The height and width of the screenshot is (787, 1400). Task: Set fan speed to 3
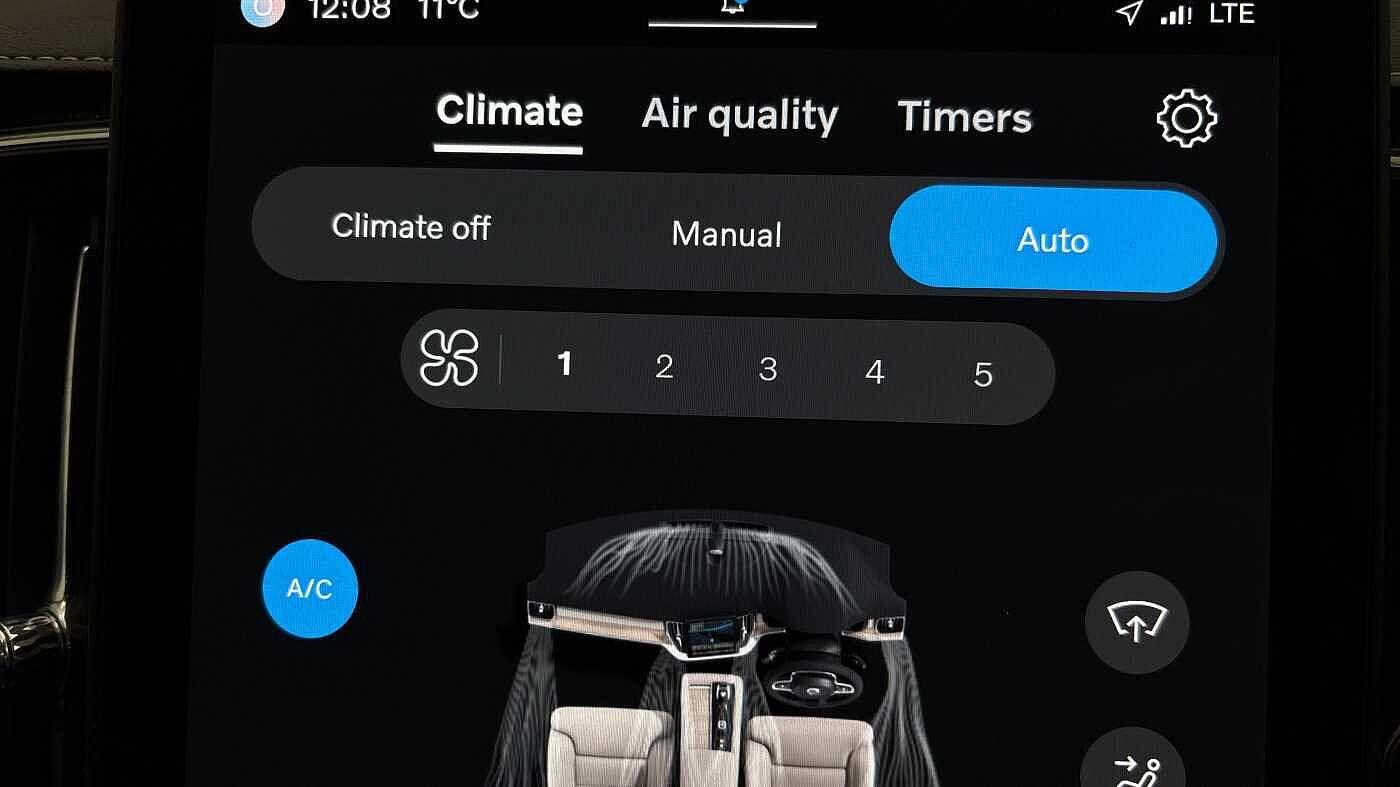pos(768,369)
